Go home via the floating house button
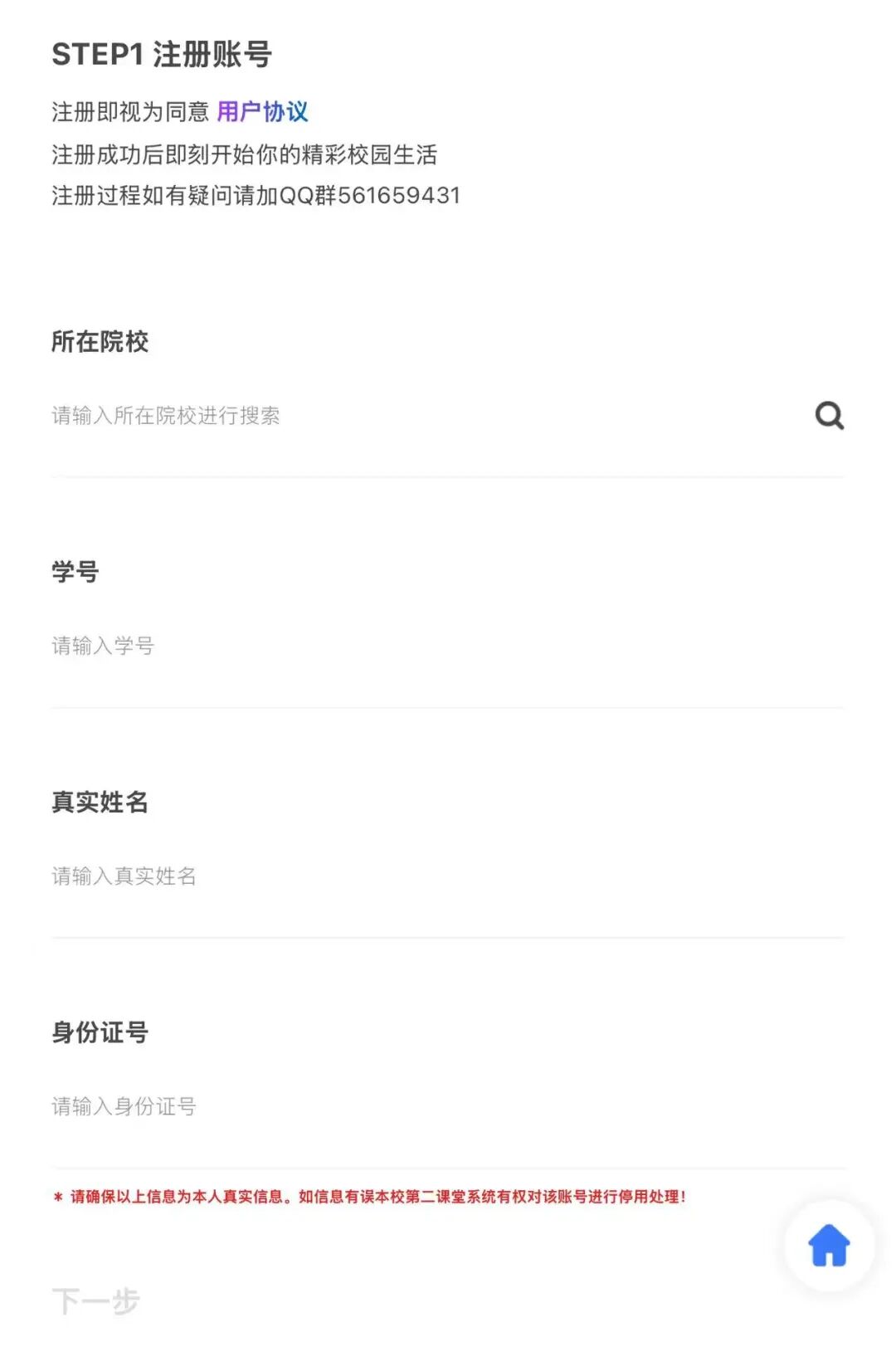The height and width of the screenshot is (1371, 896). 829,1246
